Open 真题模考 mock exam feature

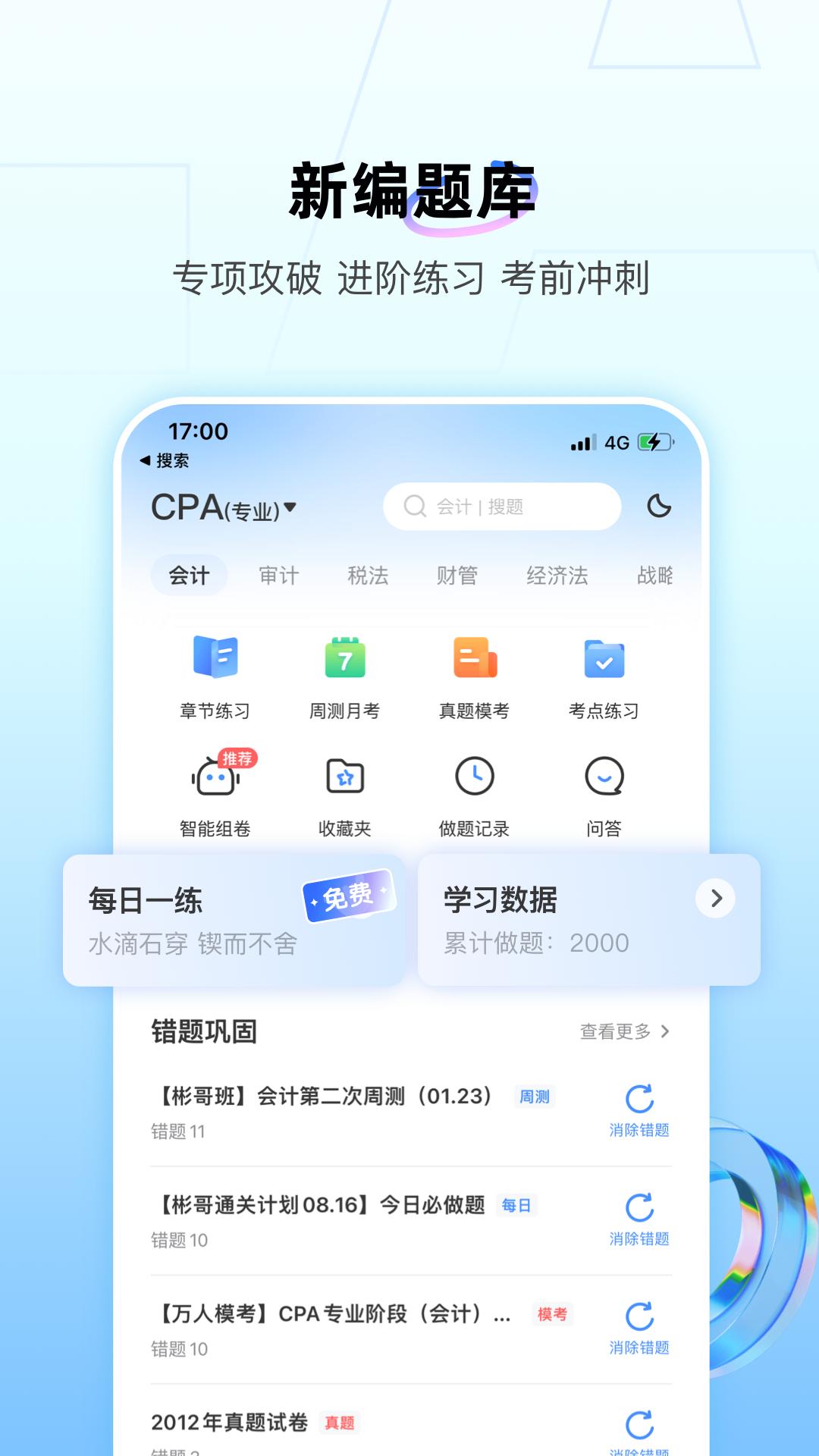tap(475, 675)
